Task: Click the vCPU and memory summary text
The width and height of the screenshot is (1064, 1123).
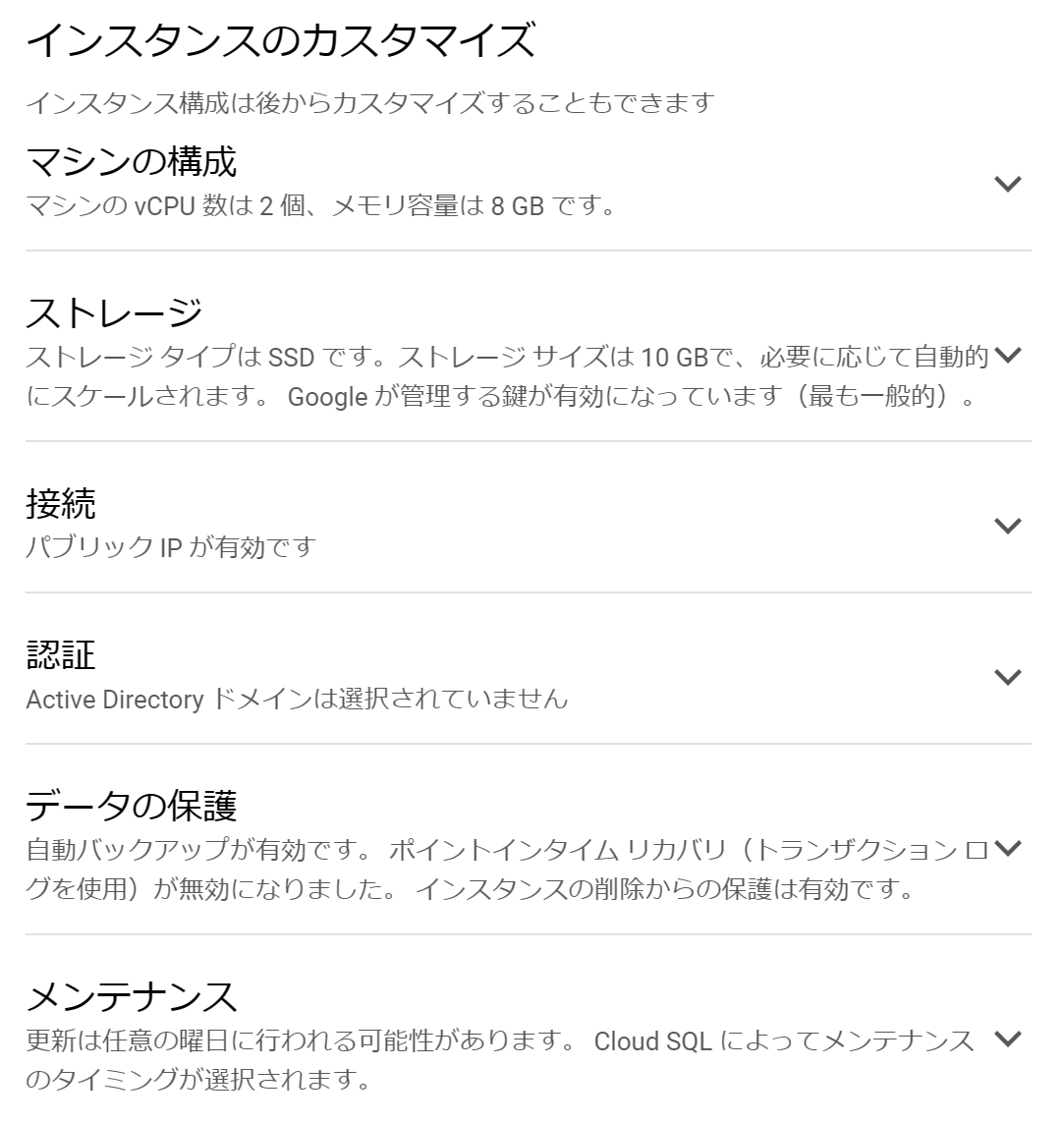Action: (319, 205)
